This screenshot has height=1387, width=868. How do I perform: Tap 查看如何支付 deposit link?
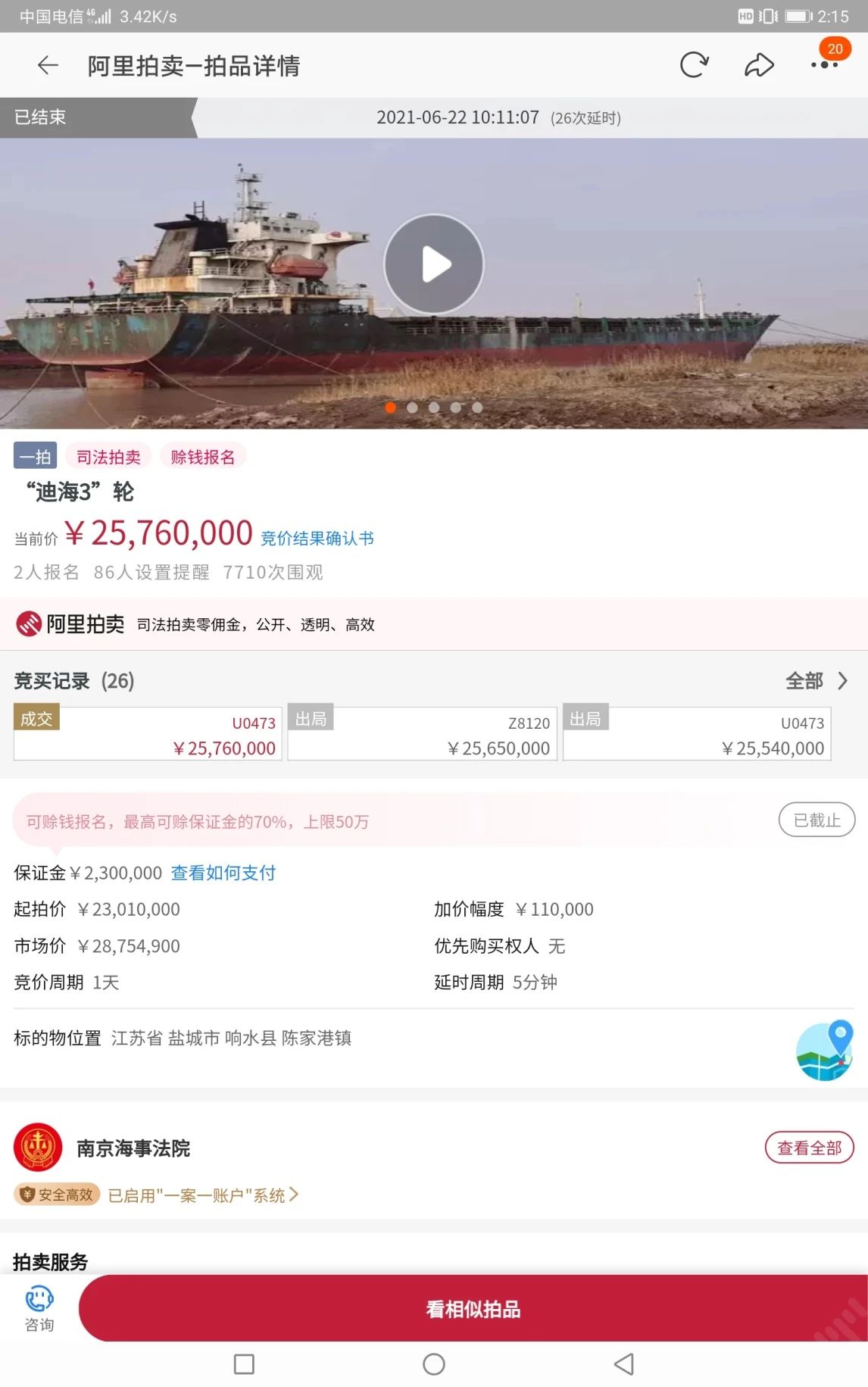223,873
